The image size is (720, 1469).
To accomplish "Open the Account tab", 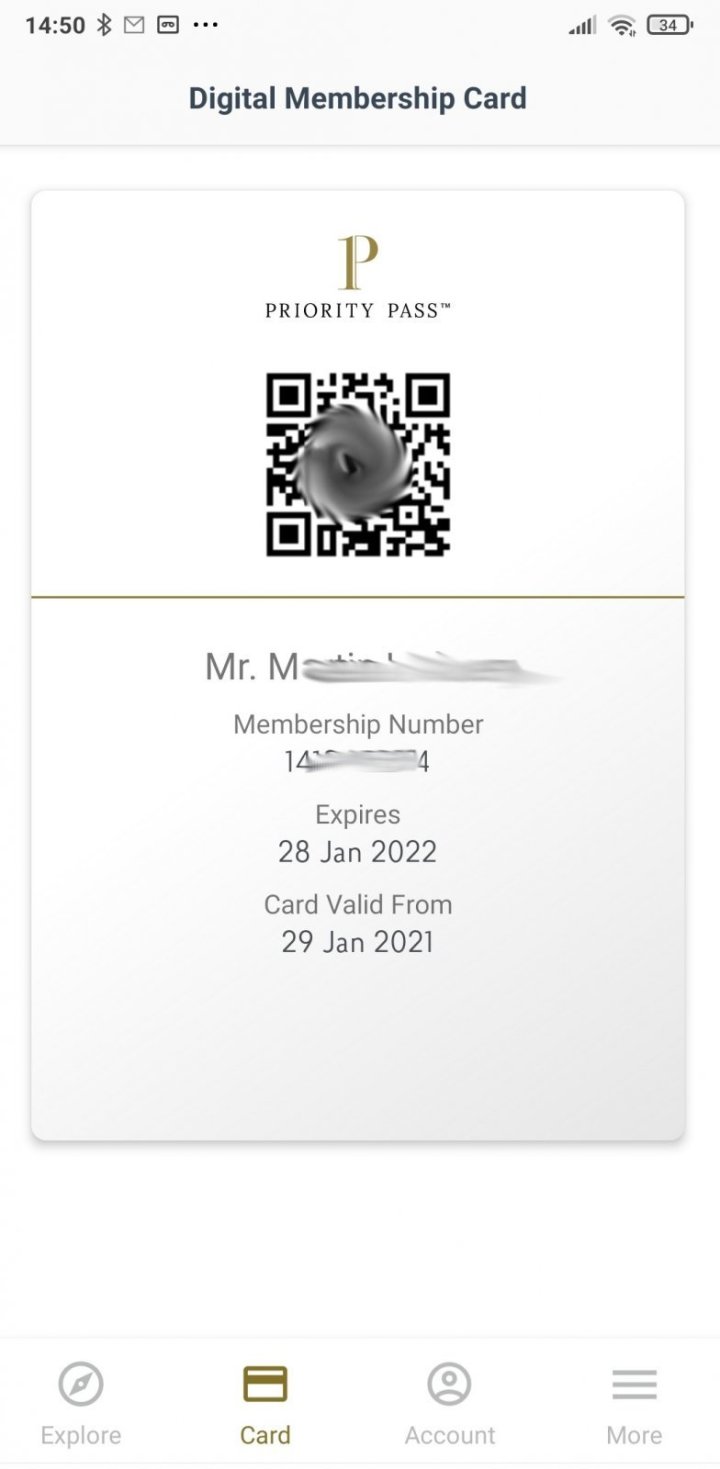I will click(449, 1403).
